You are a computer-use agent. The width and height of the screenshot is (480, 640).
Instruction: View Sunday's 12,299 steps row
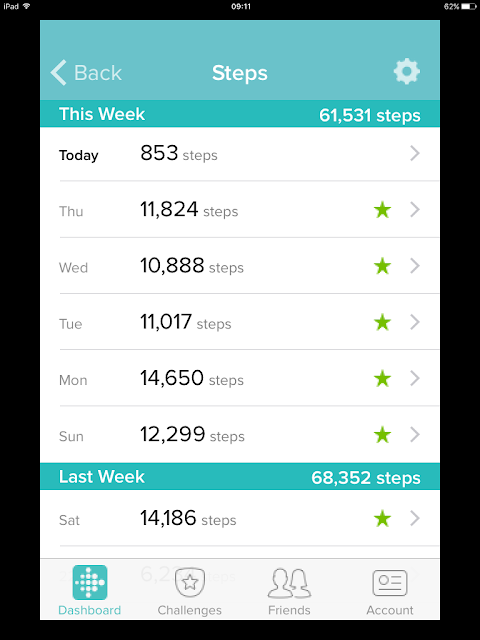point(240,434)
